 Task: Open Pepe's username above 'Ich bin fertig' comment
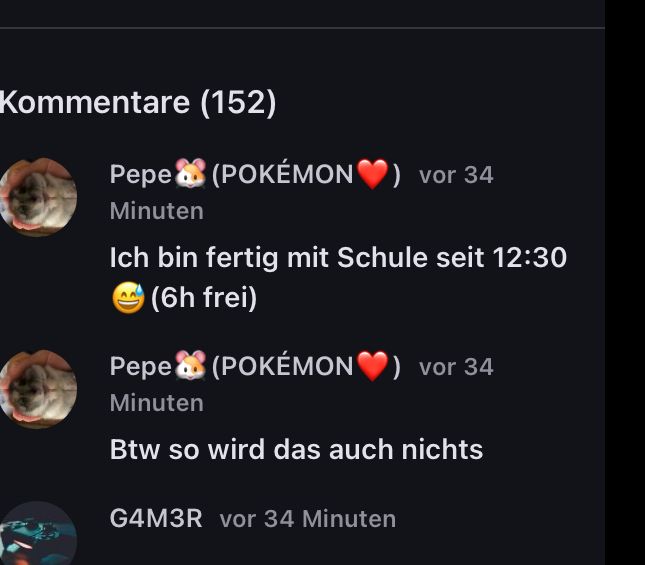(x=255, y=175)
